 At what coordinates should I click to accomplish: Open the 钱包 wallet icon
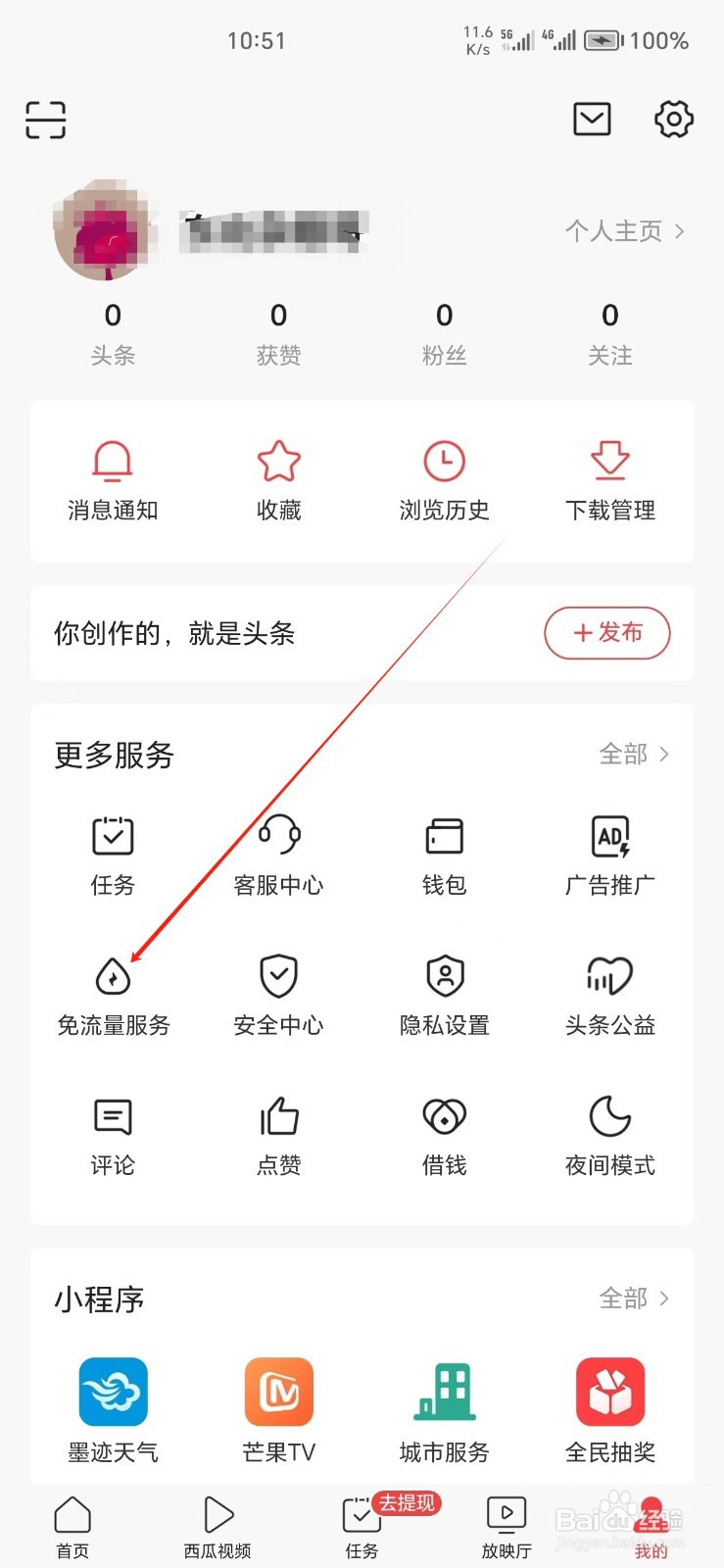[444, 853]
